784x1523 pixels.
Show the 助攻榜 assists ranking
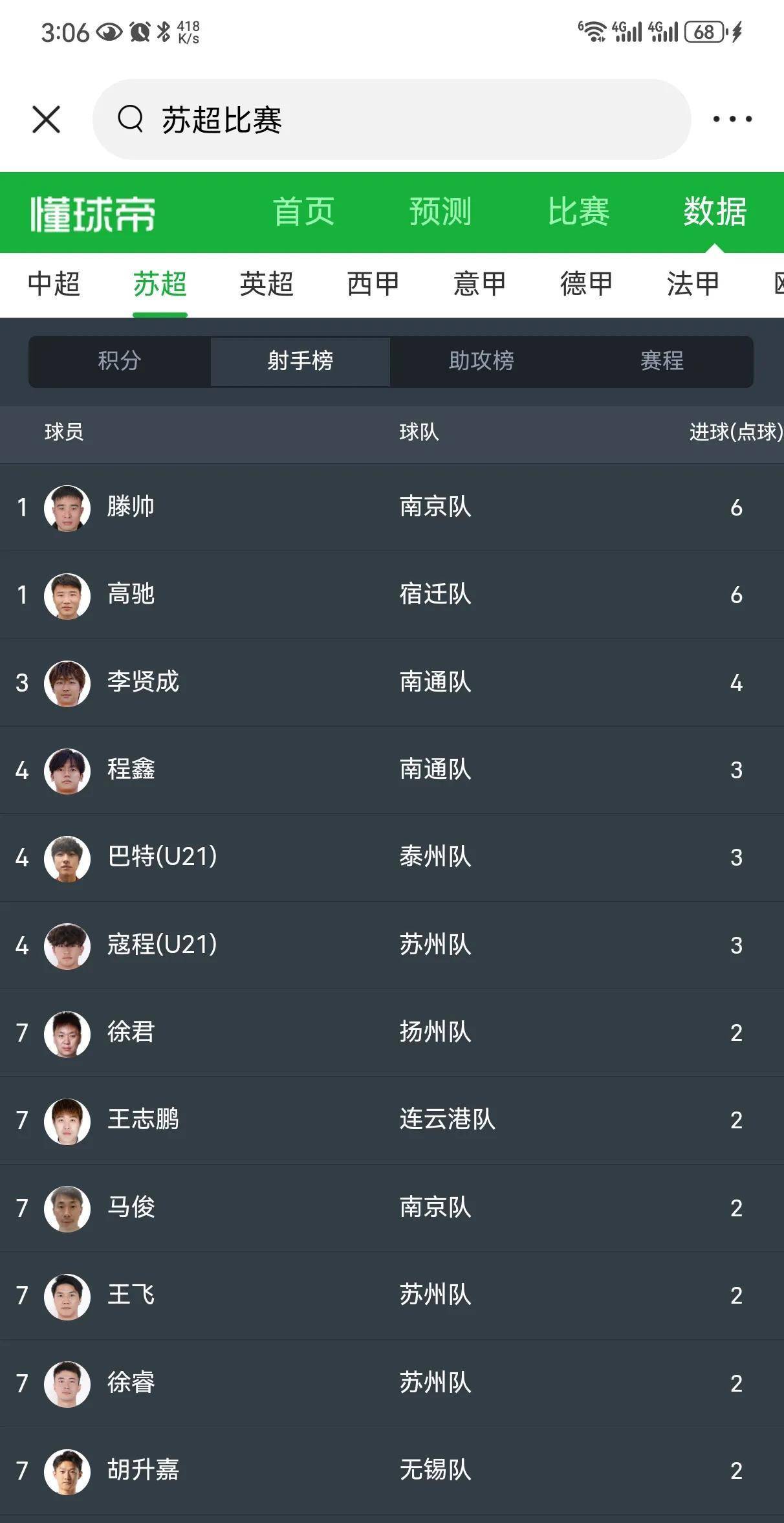[481, 361]
